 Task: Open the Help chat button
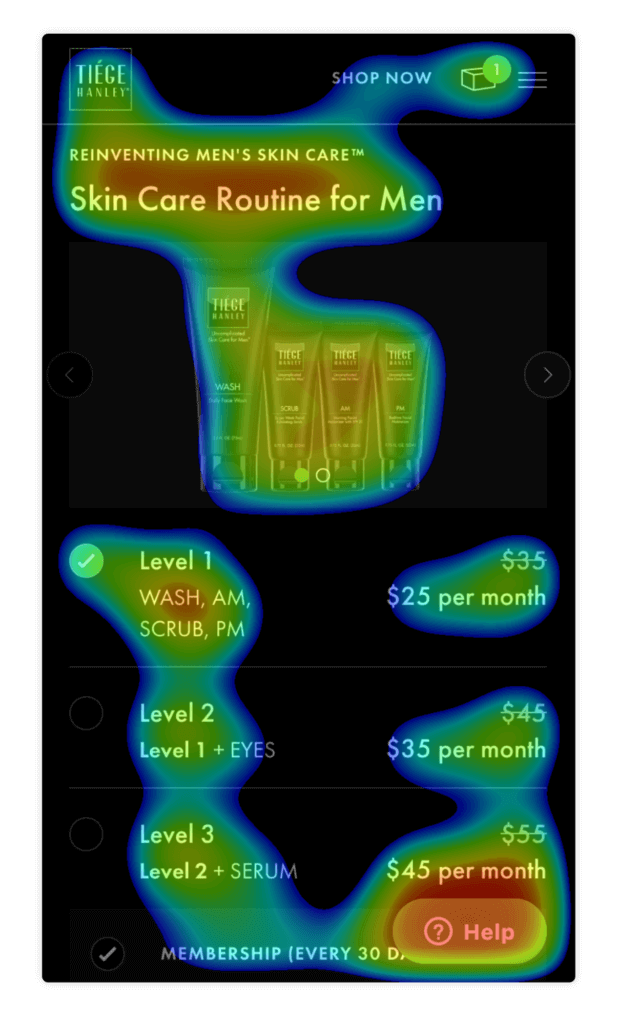point(469,932)
